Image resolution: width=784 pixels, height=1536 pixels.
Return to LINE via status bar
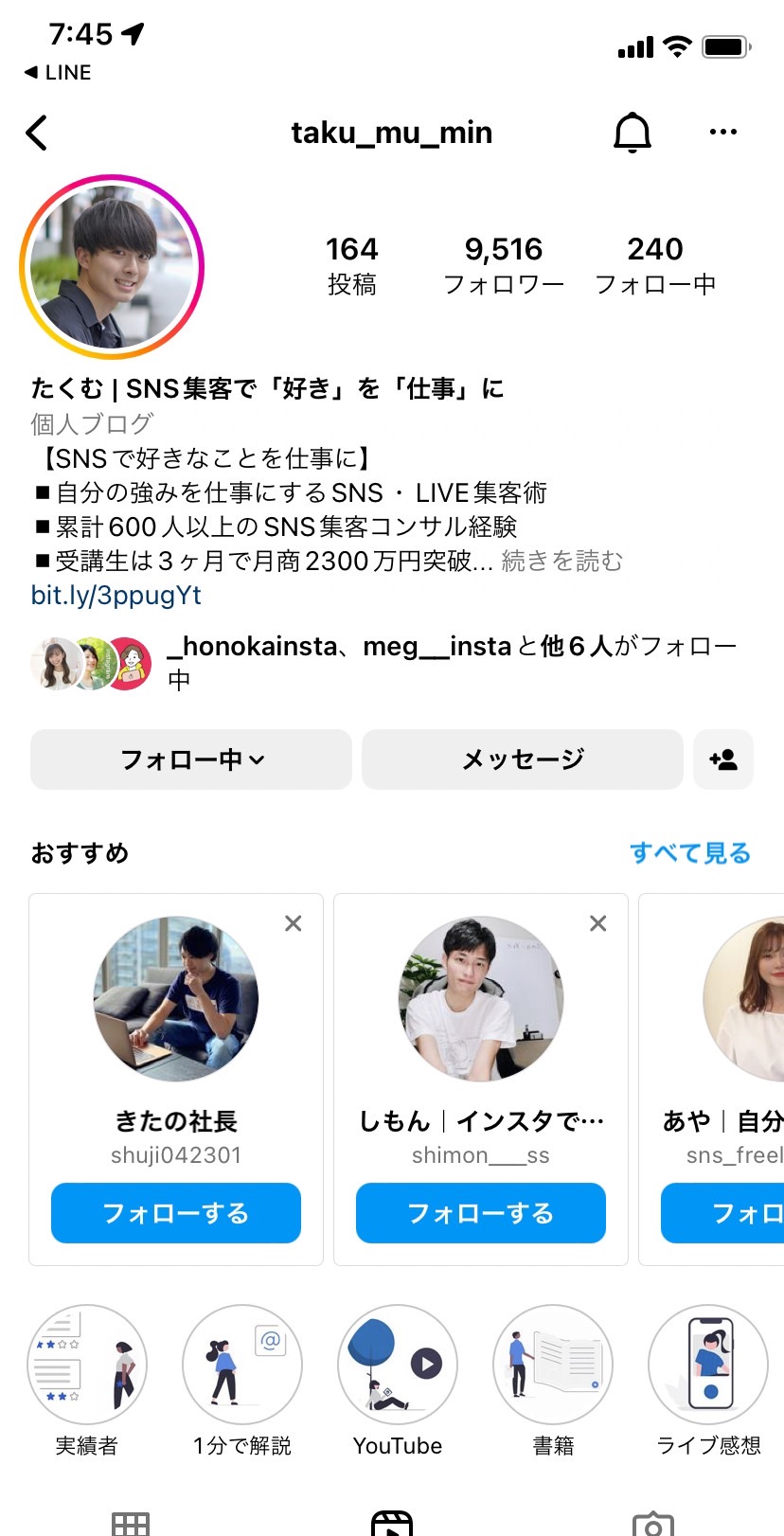pos(58,72)
